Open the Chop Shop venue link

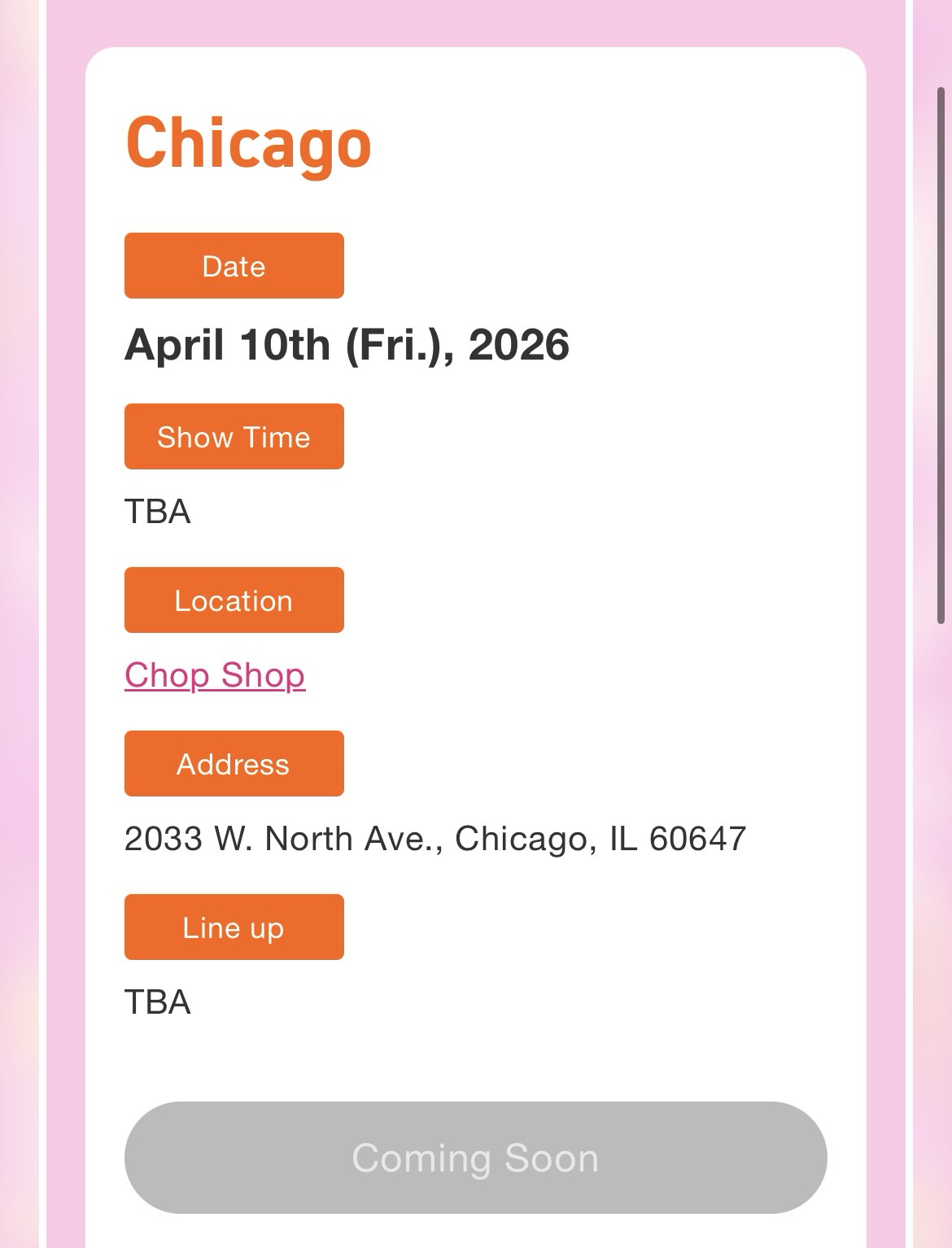click(x=215, y=675)
